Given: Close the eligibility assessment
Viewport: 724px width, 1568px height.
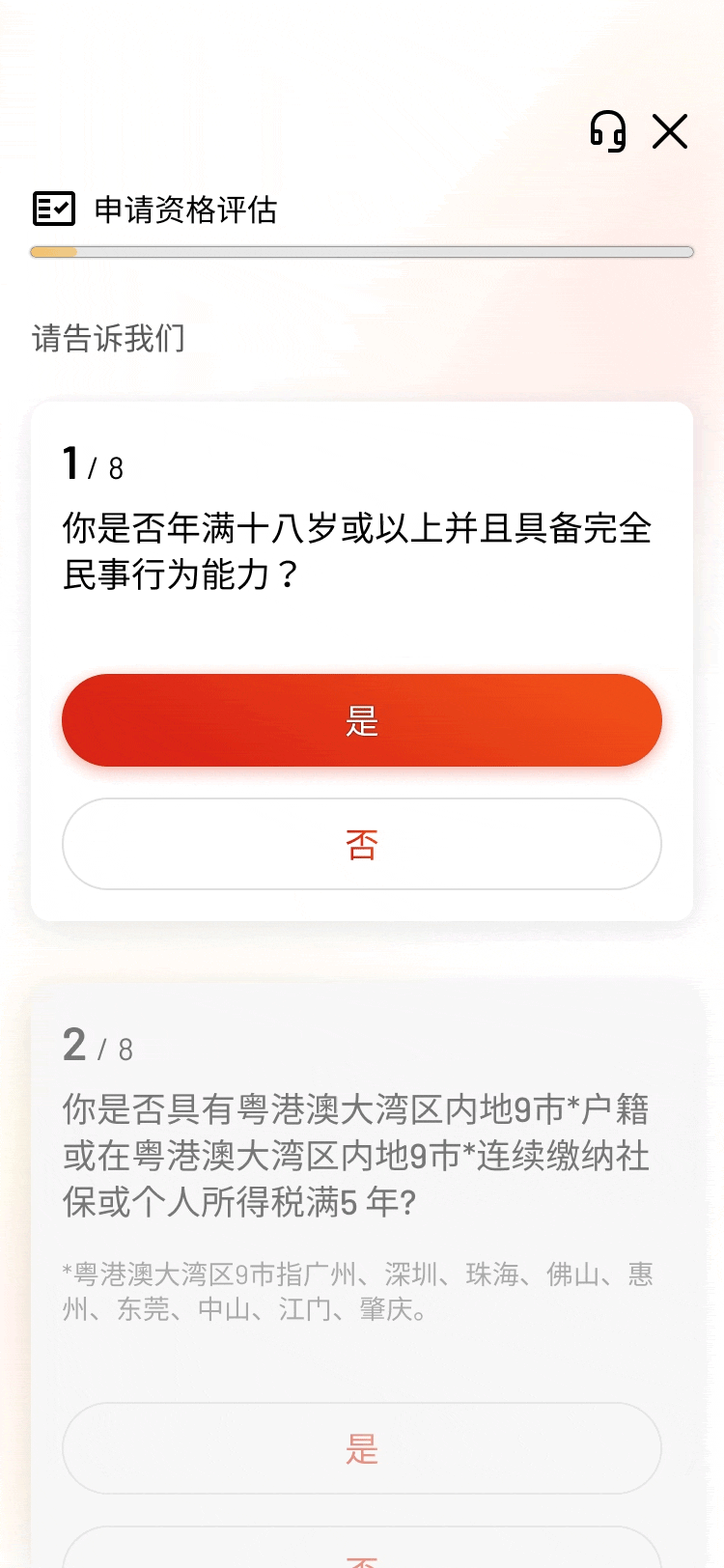Looking at the screenshot, I should coord(670,131).
